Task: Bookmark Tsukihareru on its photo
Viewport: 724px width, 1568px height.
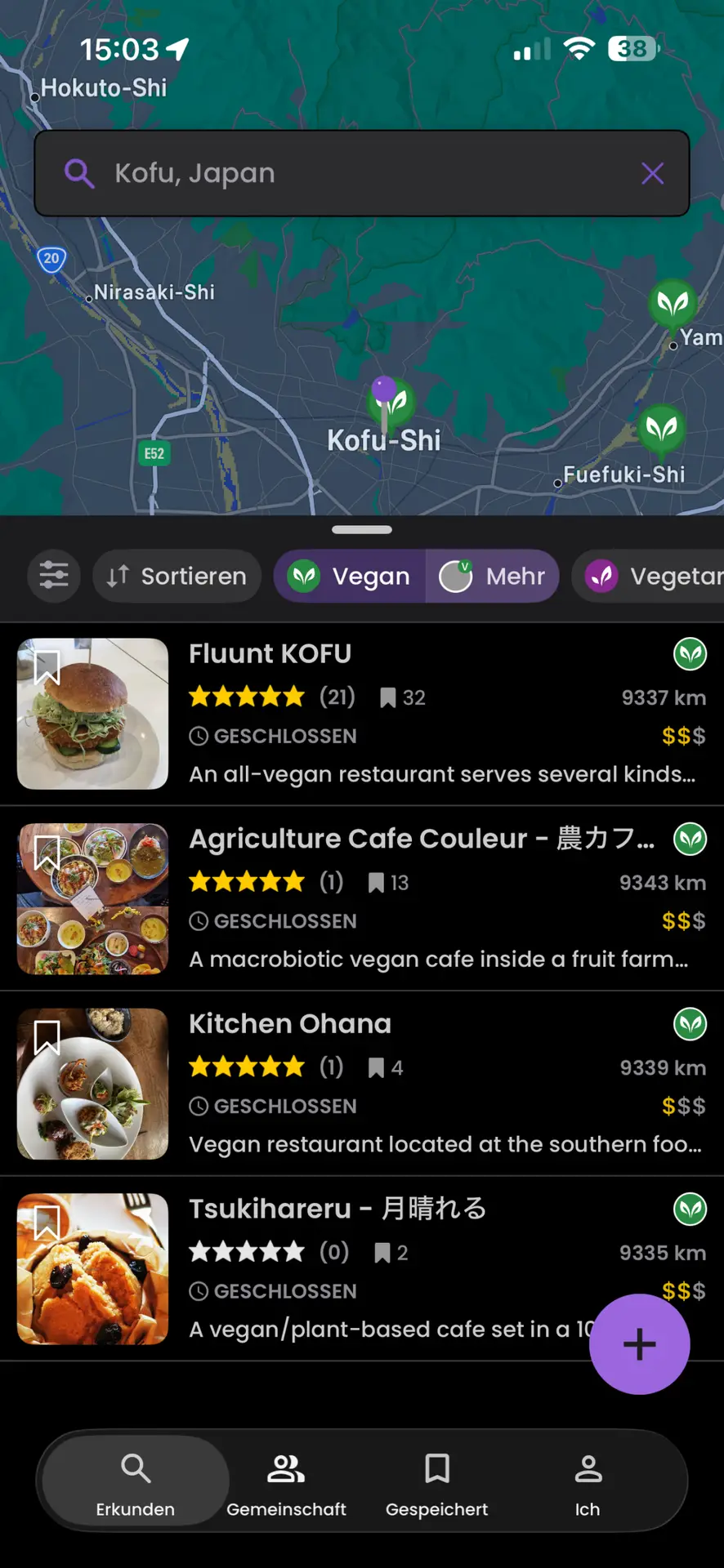Action: pyautogui.click(x=47, y=1223)
